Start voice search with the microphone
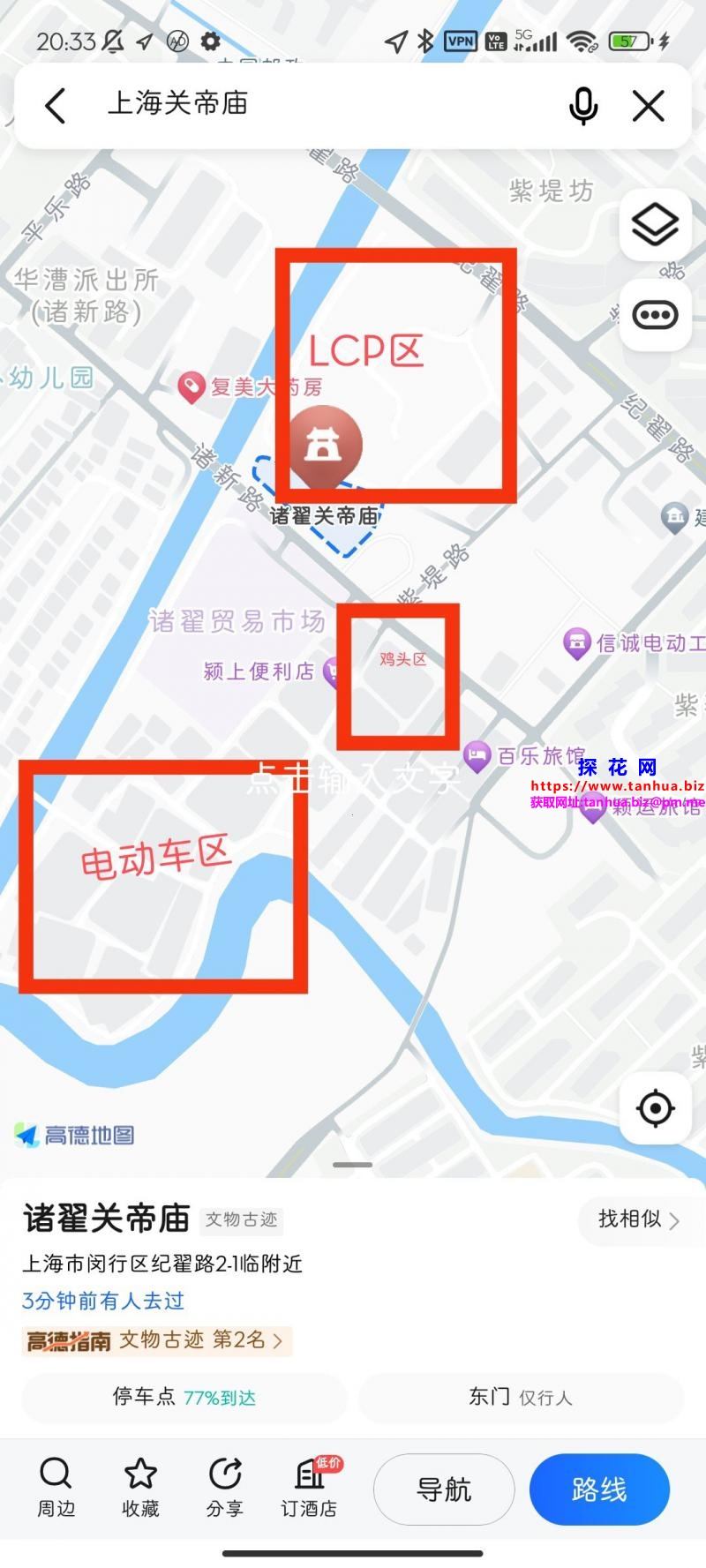The image size is (706, 1568). (x=582, y=107)
